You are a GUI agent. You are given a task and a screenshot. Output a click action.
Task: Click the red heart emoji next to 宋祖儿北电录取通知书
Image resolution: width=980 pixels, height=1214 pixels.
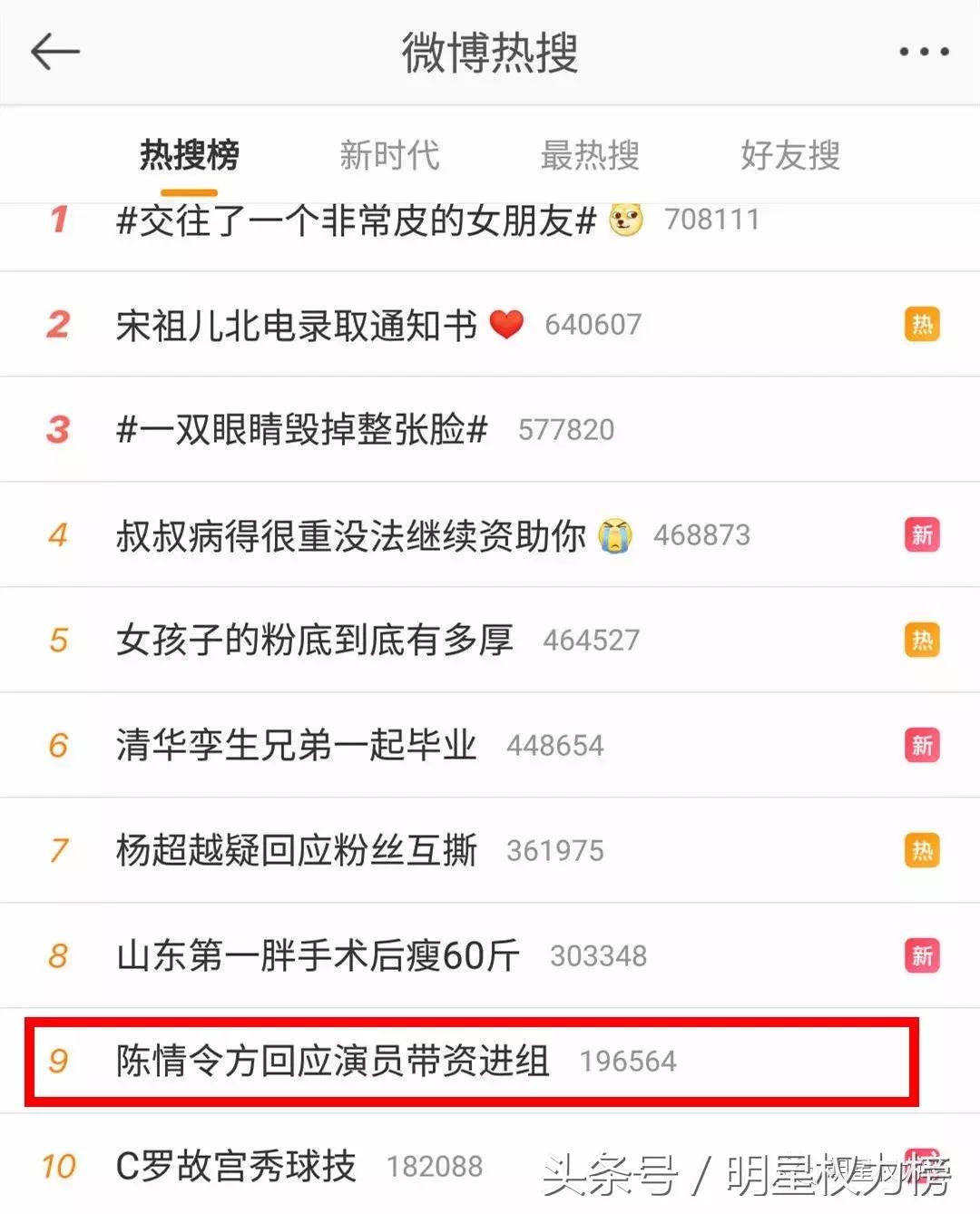(507, 324)
